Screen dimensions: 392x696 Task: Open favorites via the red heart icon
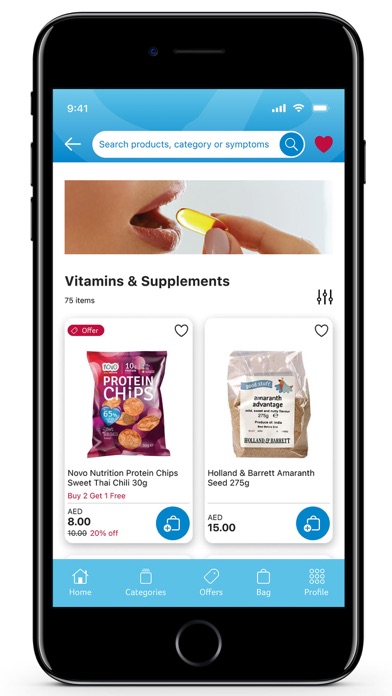click(x=324, y=144)
